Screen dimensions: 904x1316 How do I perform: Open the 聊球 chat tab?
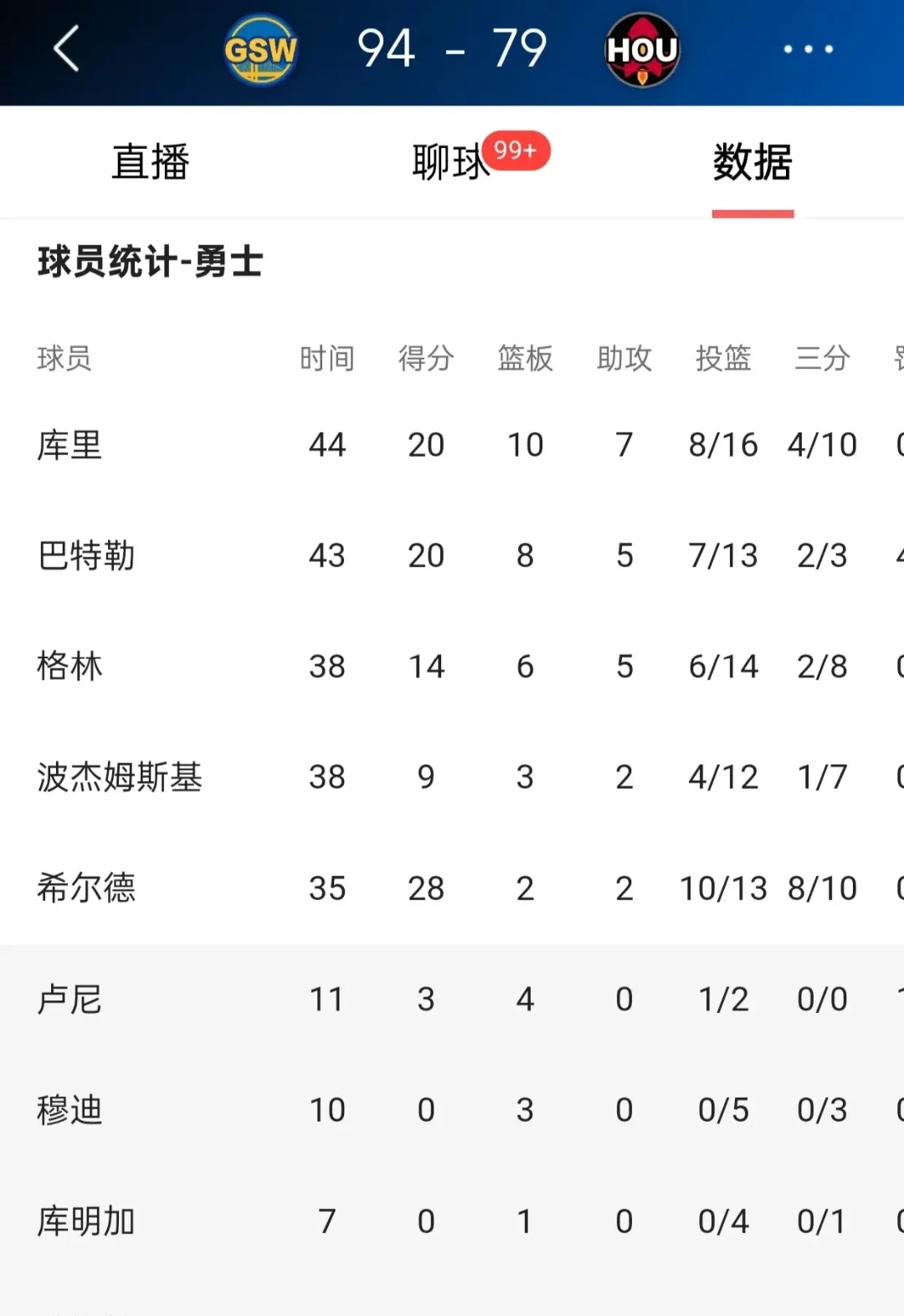tap(452, 161)
